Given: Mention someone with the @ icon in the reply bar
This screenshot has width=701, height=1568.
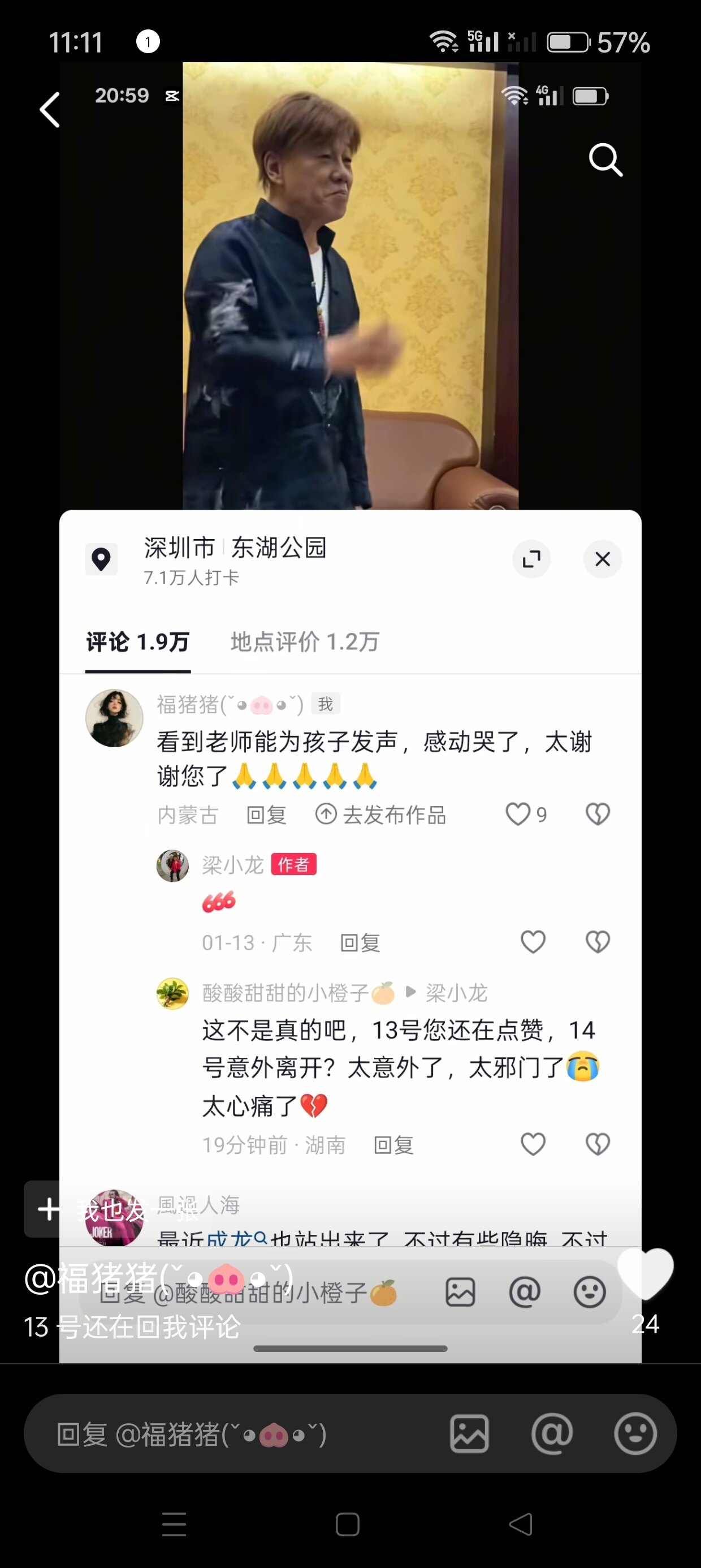Looking at the screenshot, I should [x=552, y=1434].
